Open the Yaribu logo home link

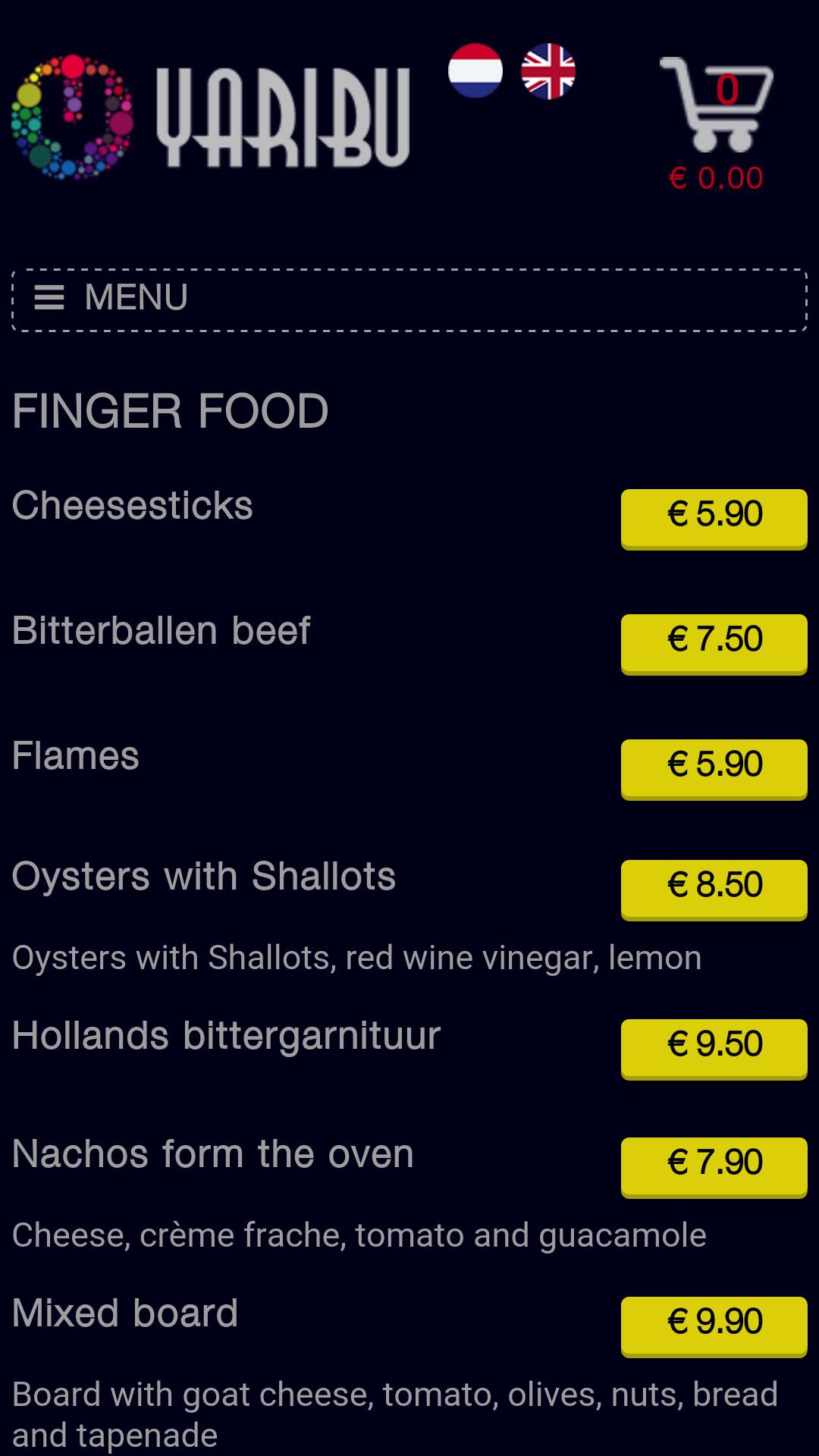tap(211, 117)
